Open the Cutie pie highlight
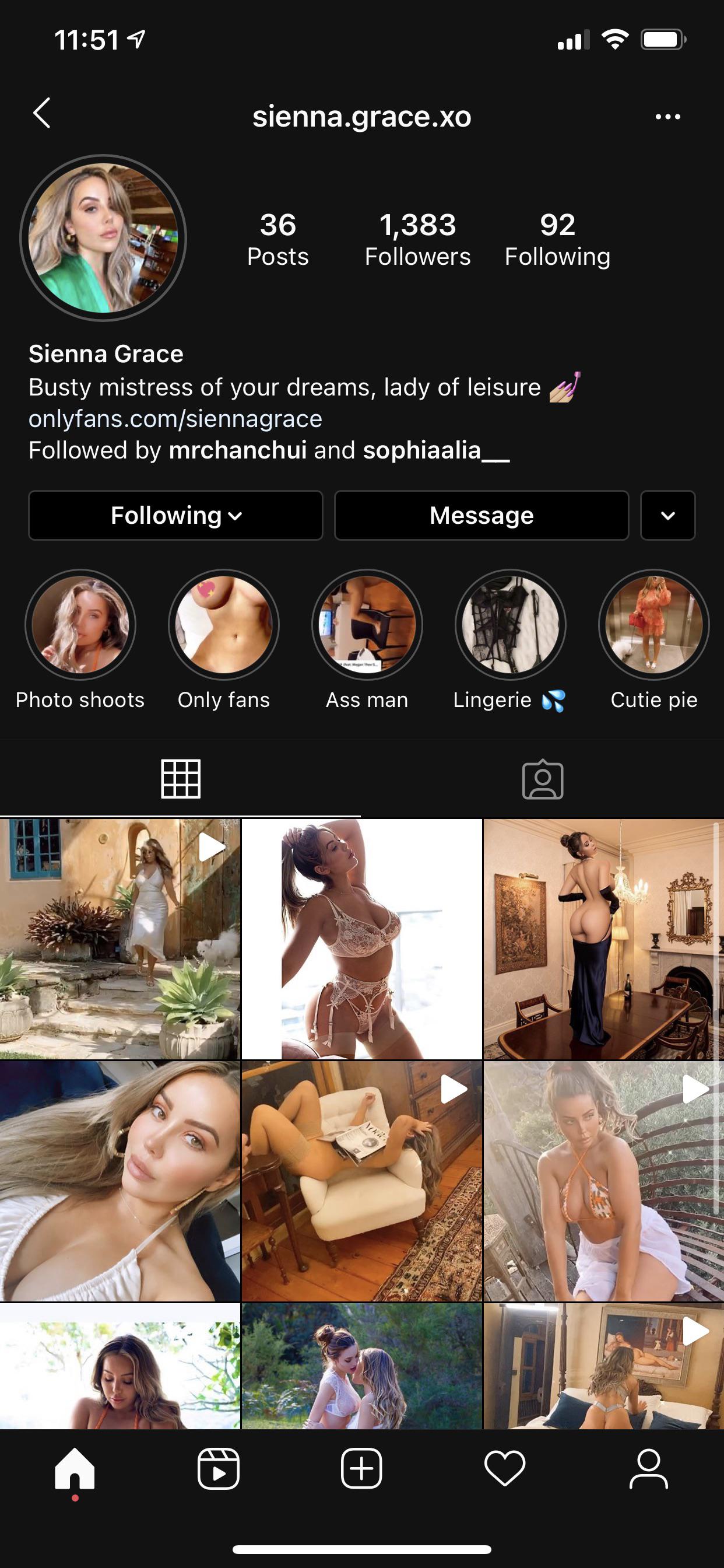The width and height of the screenshot is (724, 1568). (x=653, y=625)
